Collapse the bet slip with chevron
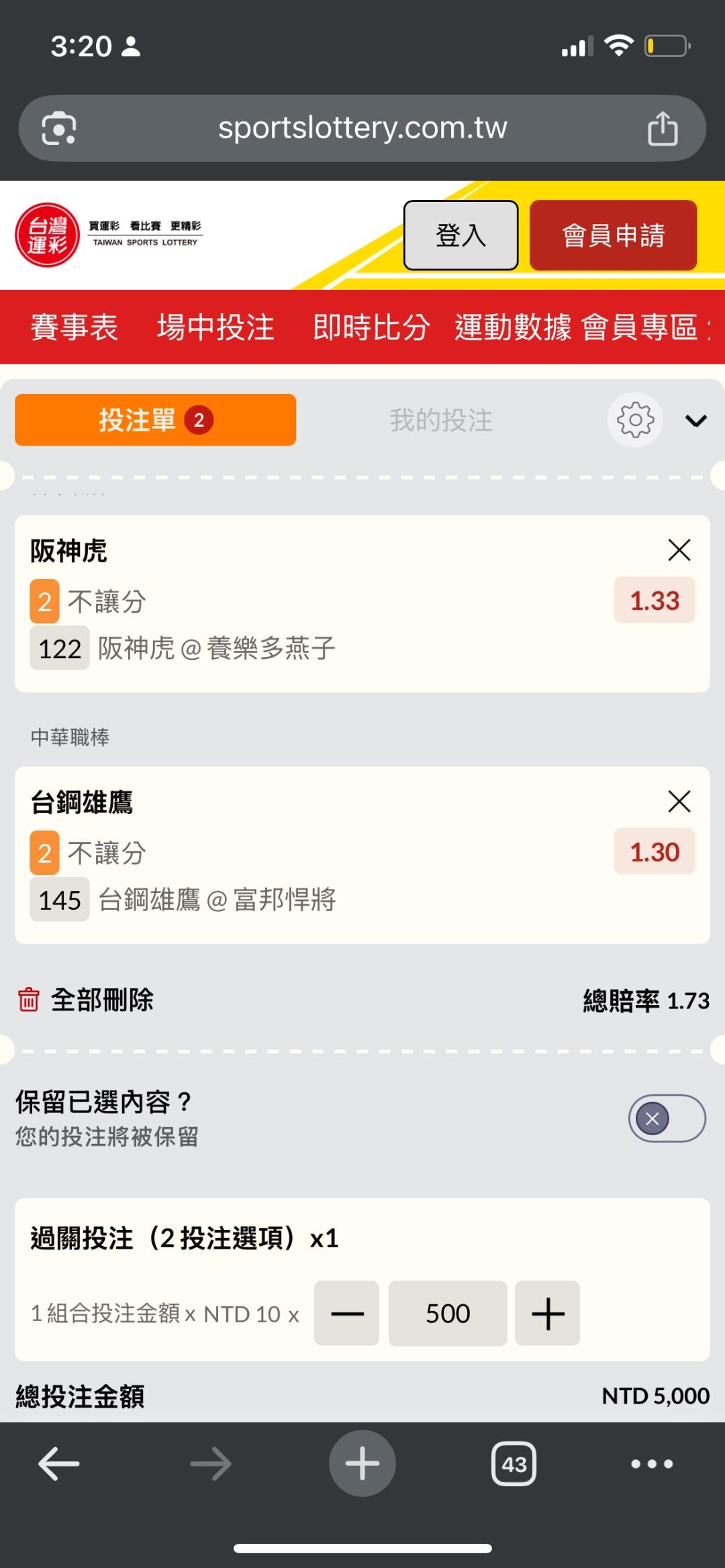 (x=696, y=421)
